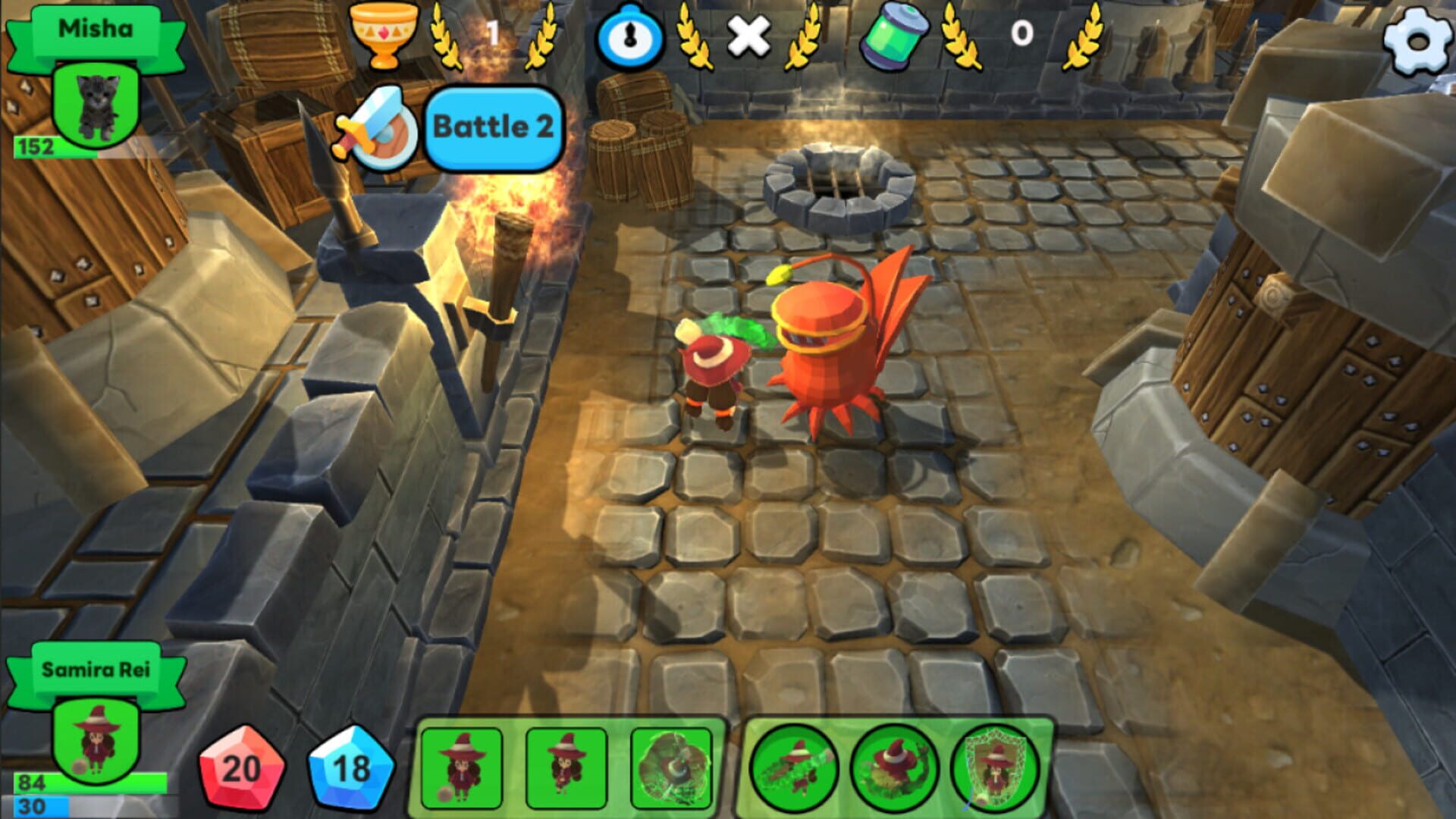Open Samira Rei's character portrait
This screenshot has width=1456, height=819.
[x=96, y=739]
